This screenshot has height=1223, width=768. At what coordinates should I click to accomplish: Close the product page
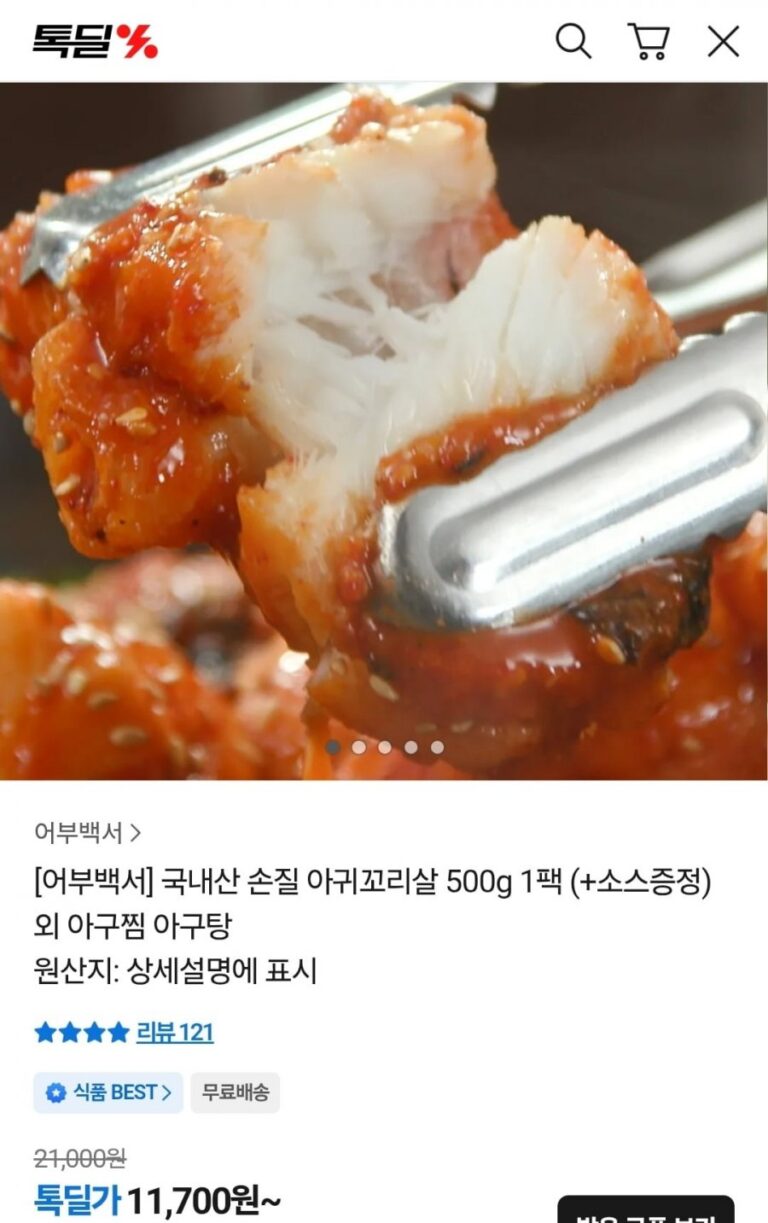723,41
